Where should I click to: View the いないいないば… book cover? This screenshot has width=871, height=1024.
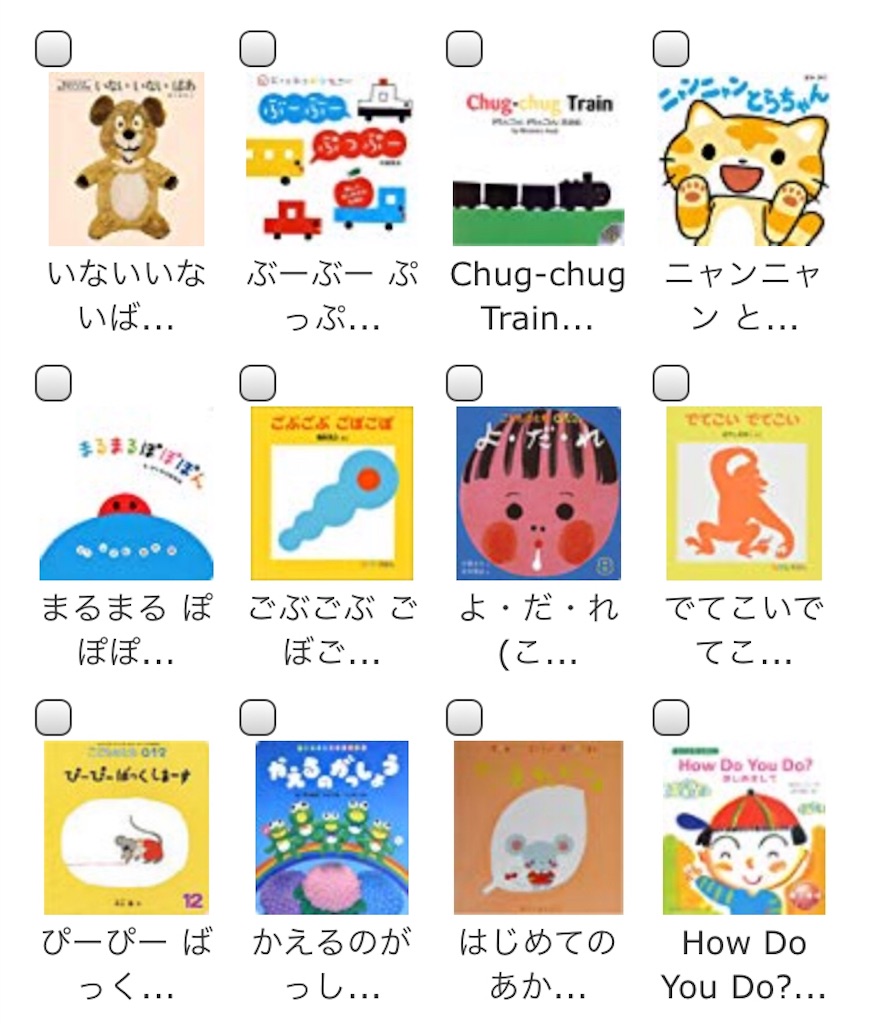tap(127, 159)
